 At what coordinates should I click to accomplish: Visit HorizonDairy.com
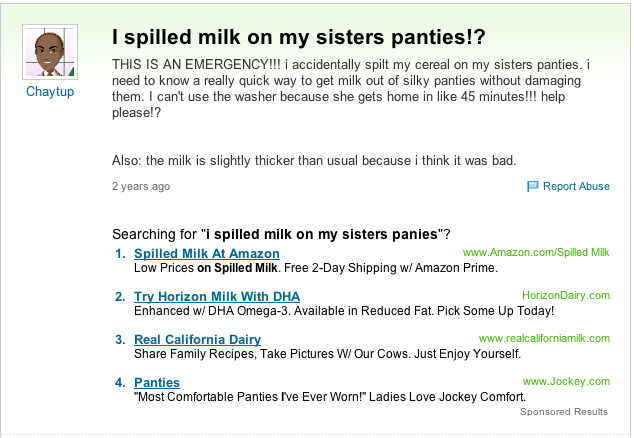pos(565,296)
